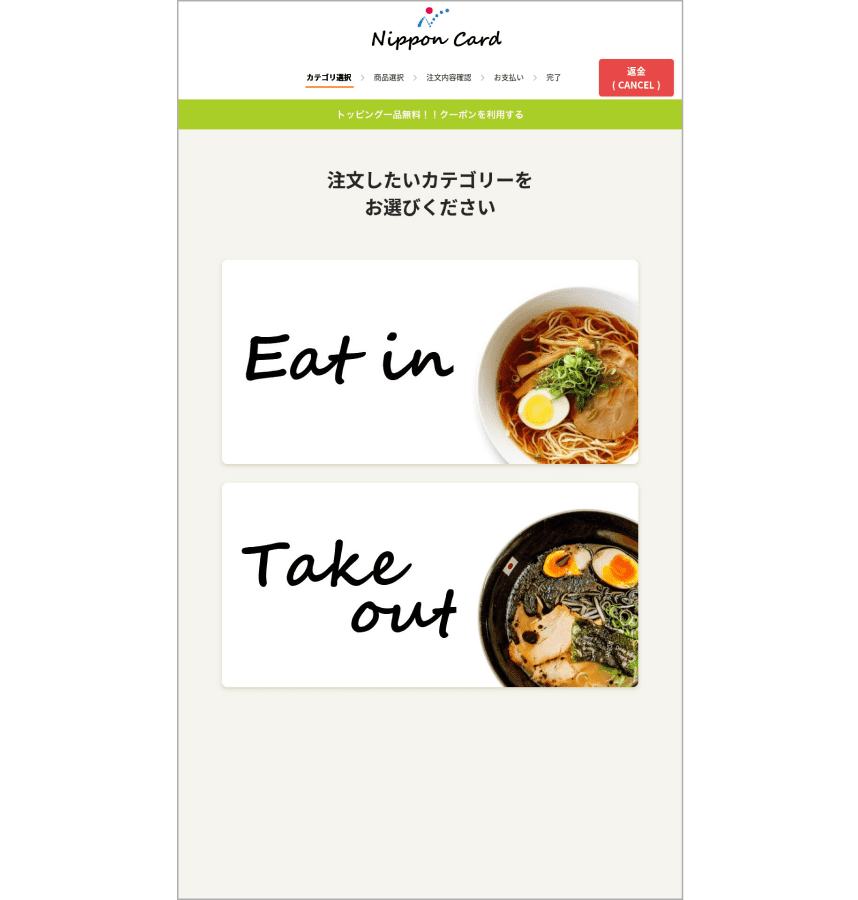Use the free topping coupon banner
Viewport: 858px width, 900px height.
click(x=430, y=114)
